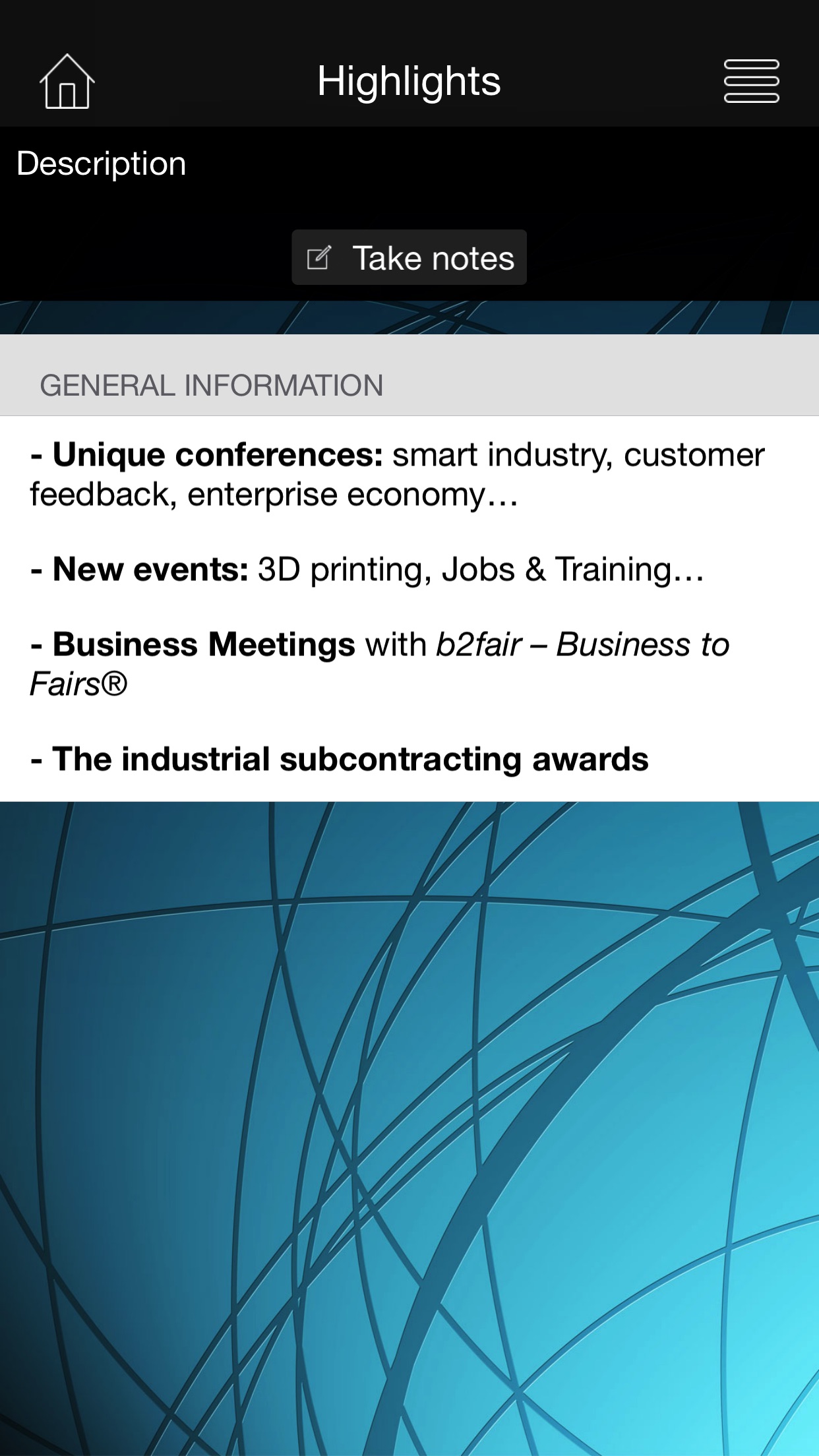Screen dimensions: 819x1456
Task: Tap the Take notes button
Action: tap(409, 257)
